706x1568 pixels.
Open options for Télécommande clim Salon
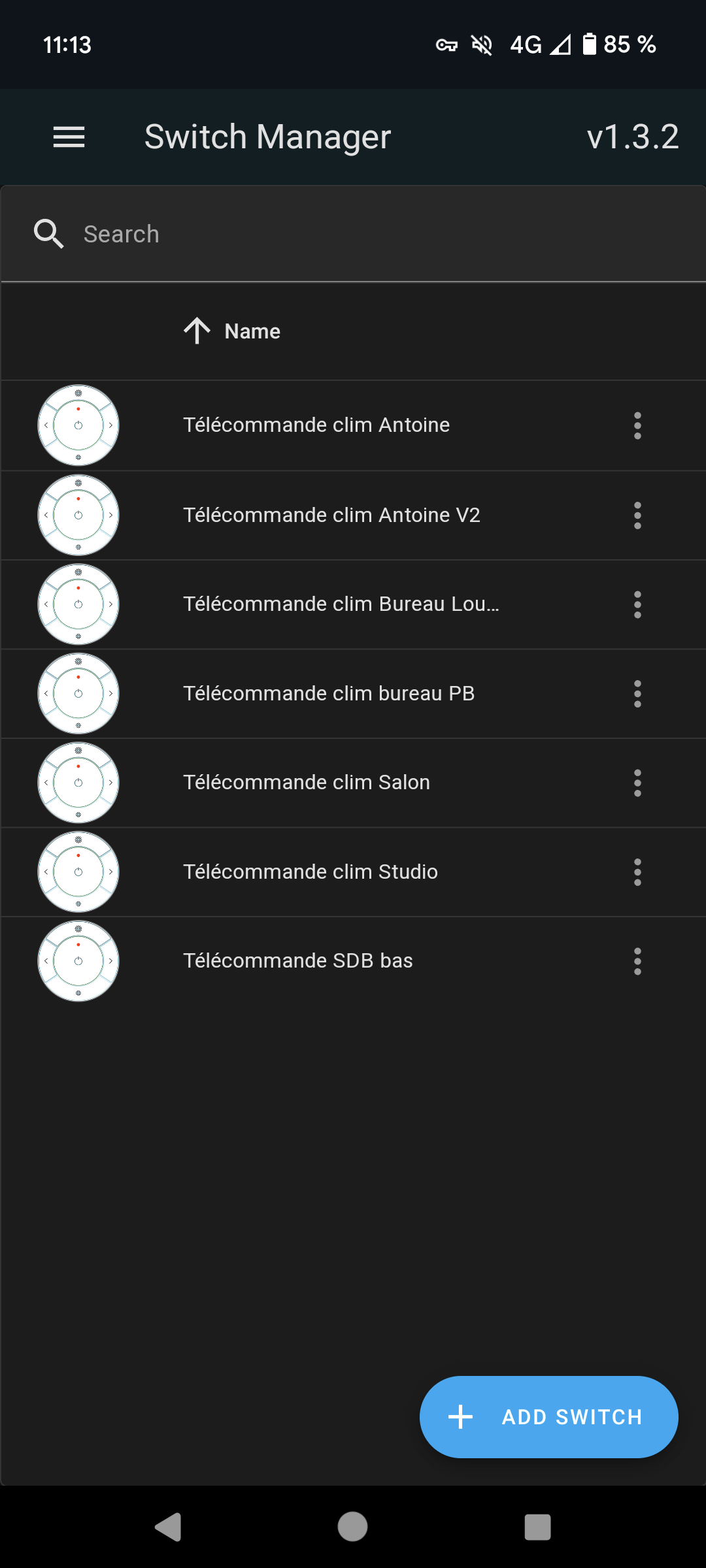(x=637, y=783)
